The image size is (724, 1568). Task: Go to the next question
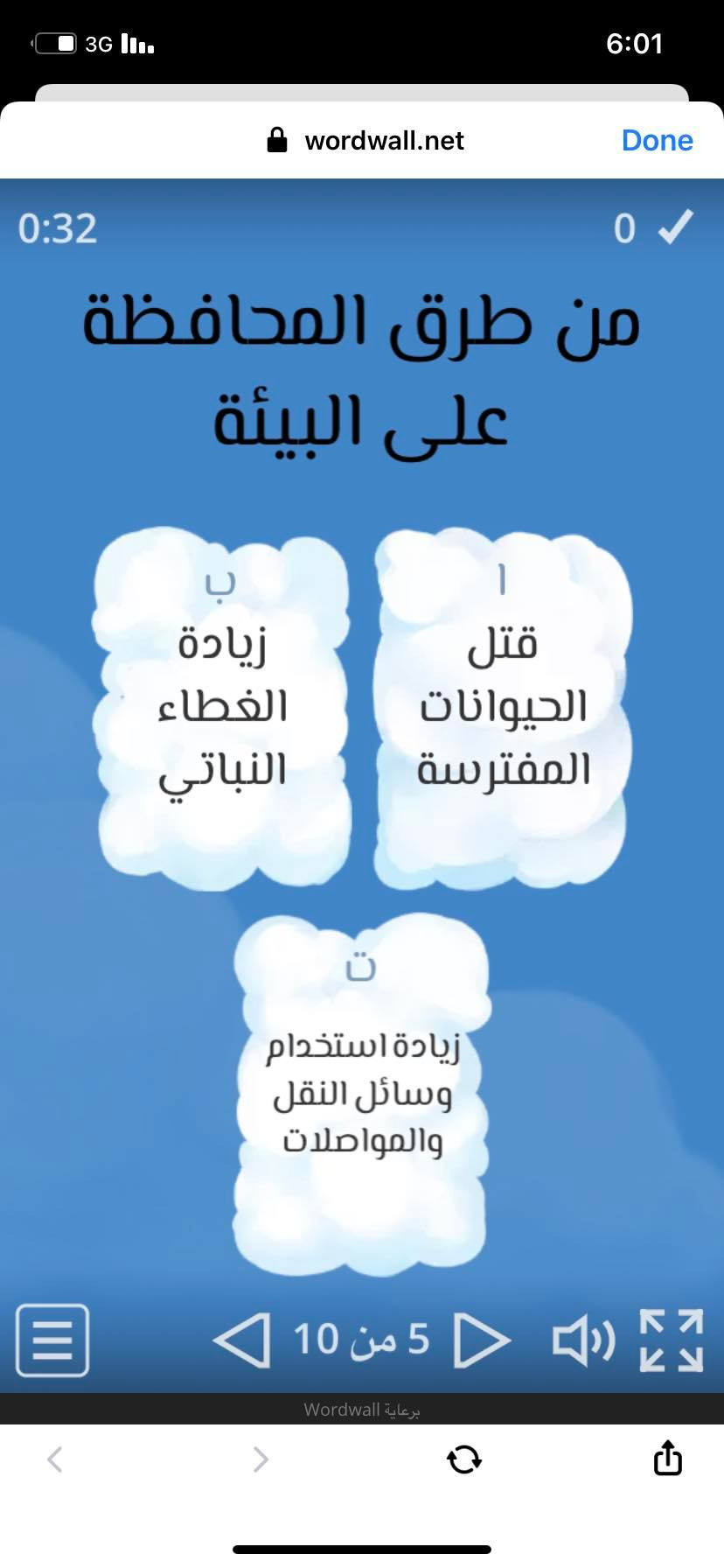pyautogui.click(x=482, y=1340)
